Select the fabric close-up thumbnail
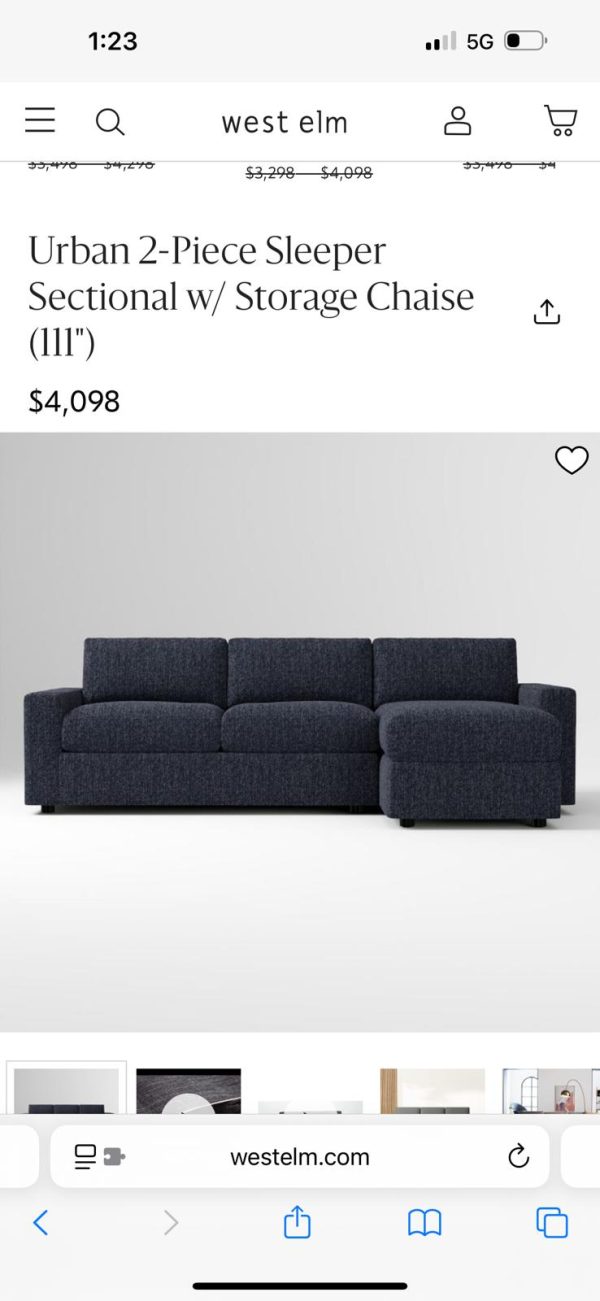 [x=189, y=1090]
